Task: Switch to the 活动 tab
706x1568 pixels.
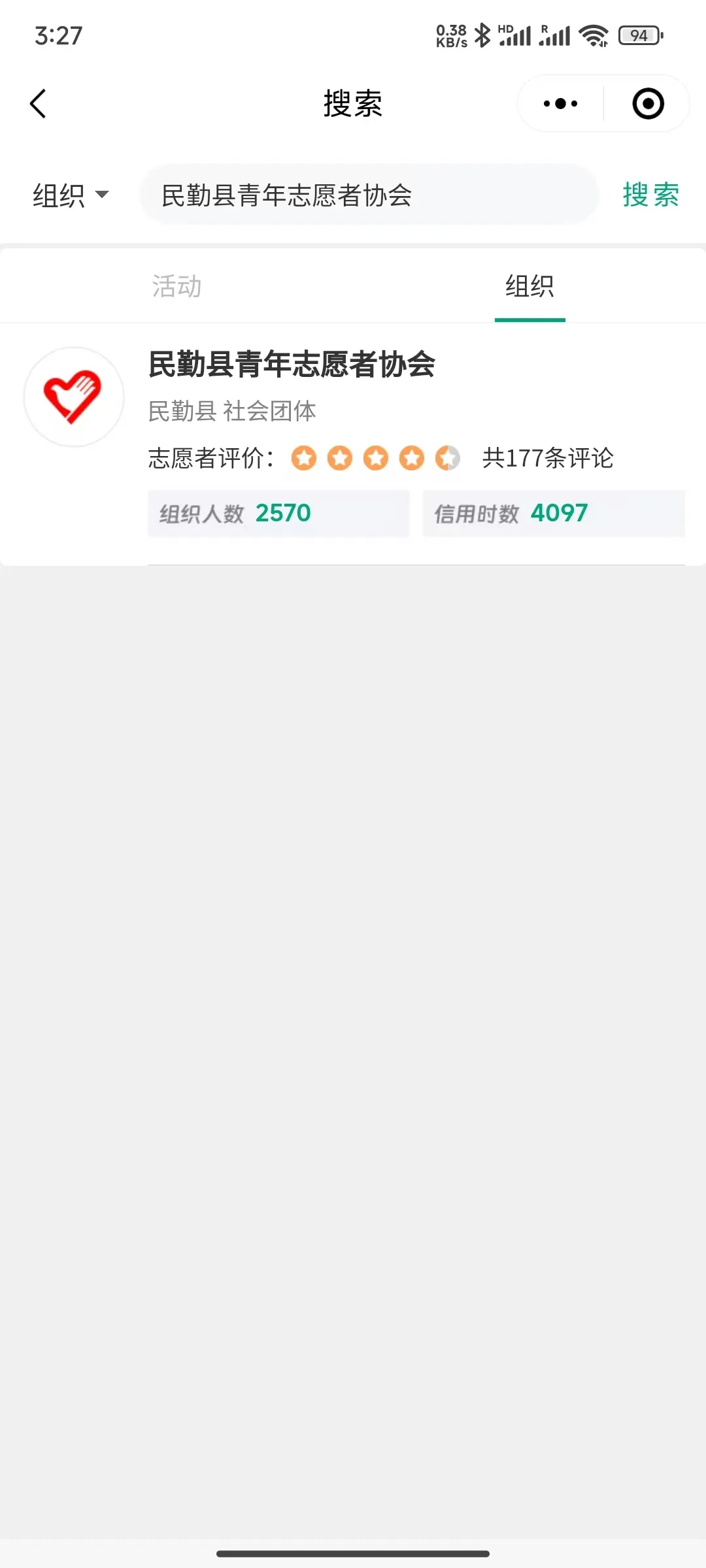Action: [x=176, y=286]
